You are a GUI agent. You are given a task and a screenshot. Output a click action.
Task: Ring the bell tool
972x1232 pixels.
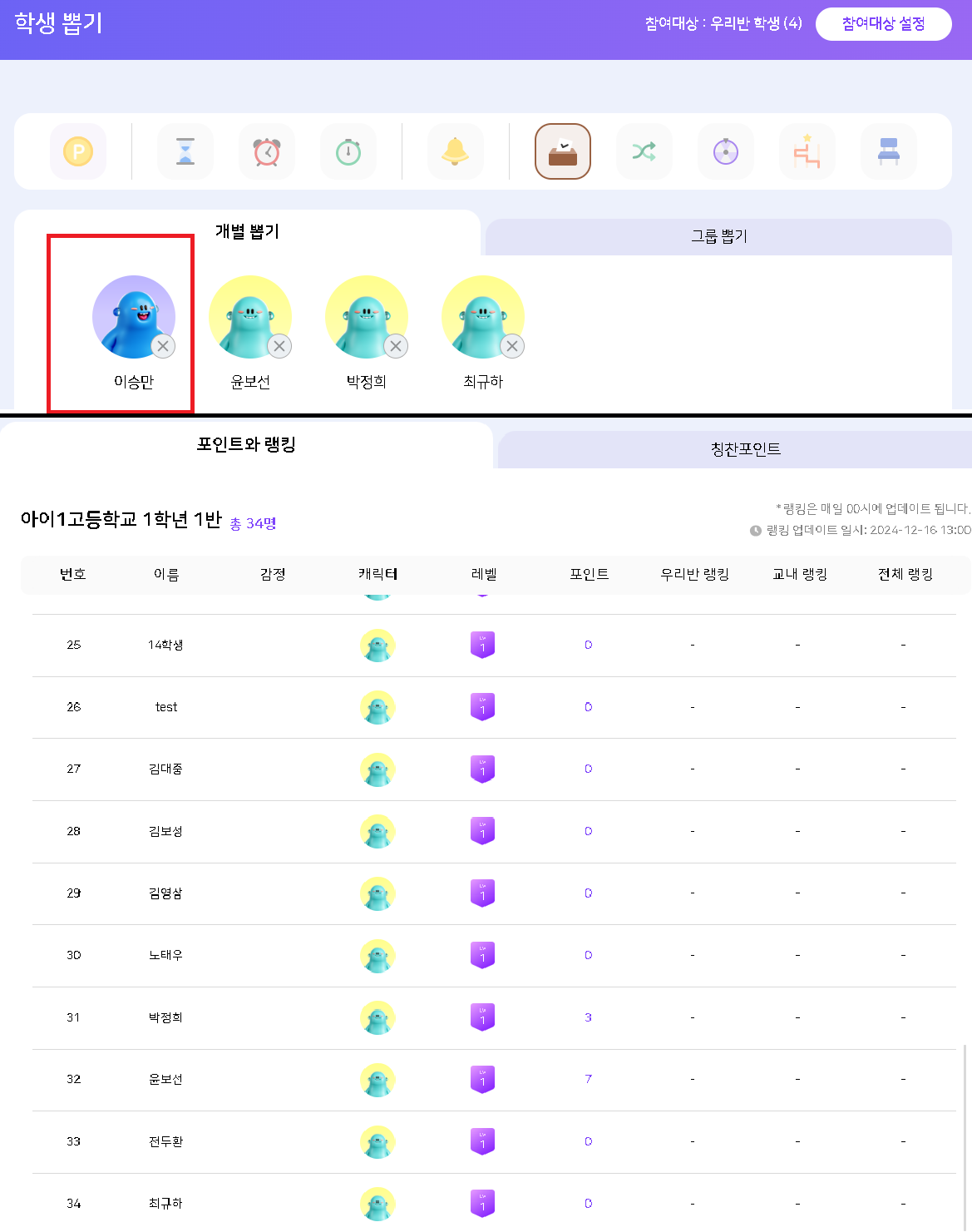pos(455,151)
